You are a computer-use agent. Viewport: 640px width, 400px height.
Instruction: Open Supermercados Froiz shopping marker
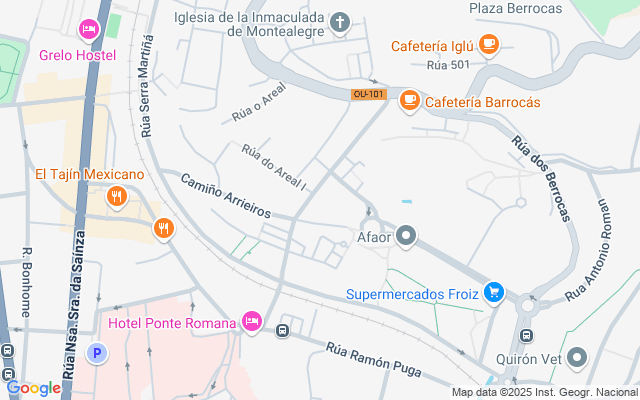(494, 293)
